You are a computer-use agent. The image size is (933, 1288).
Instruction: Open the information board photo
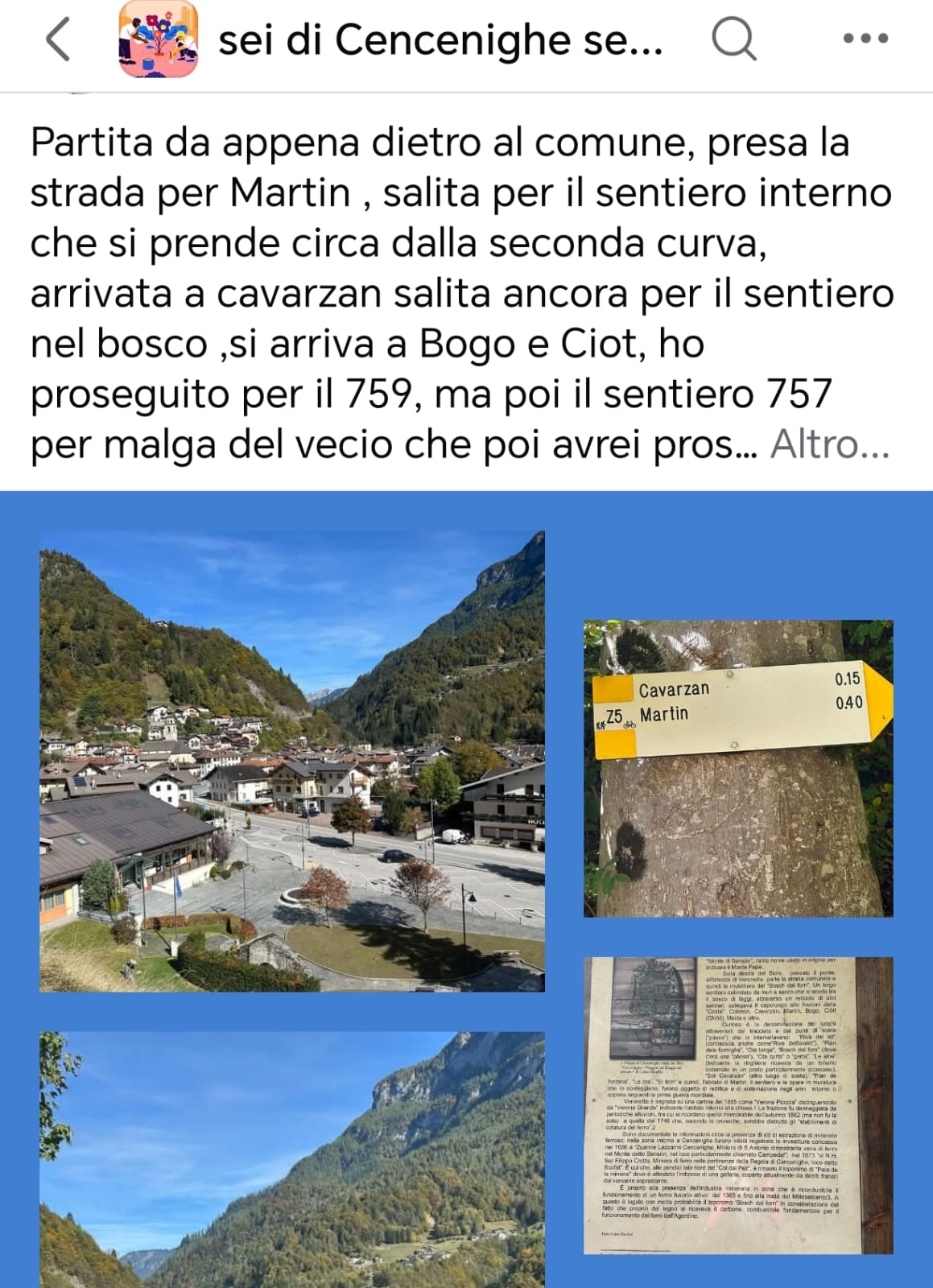click(738, 1104)
